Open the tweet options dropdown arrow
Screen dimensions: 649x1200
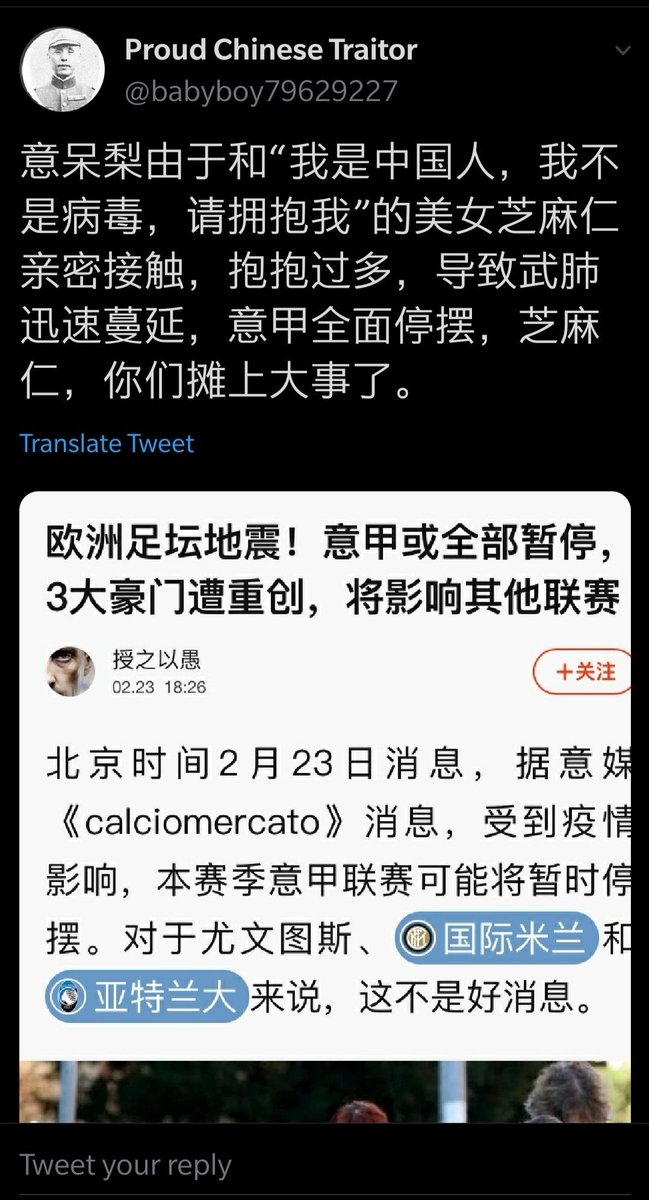tap(622, 51)
